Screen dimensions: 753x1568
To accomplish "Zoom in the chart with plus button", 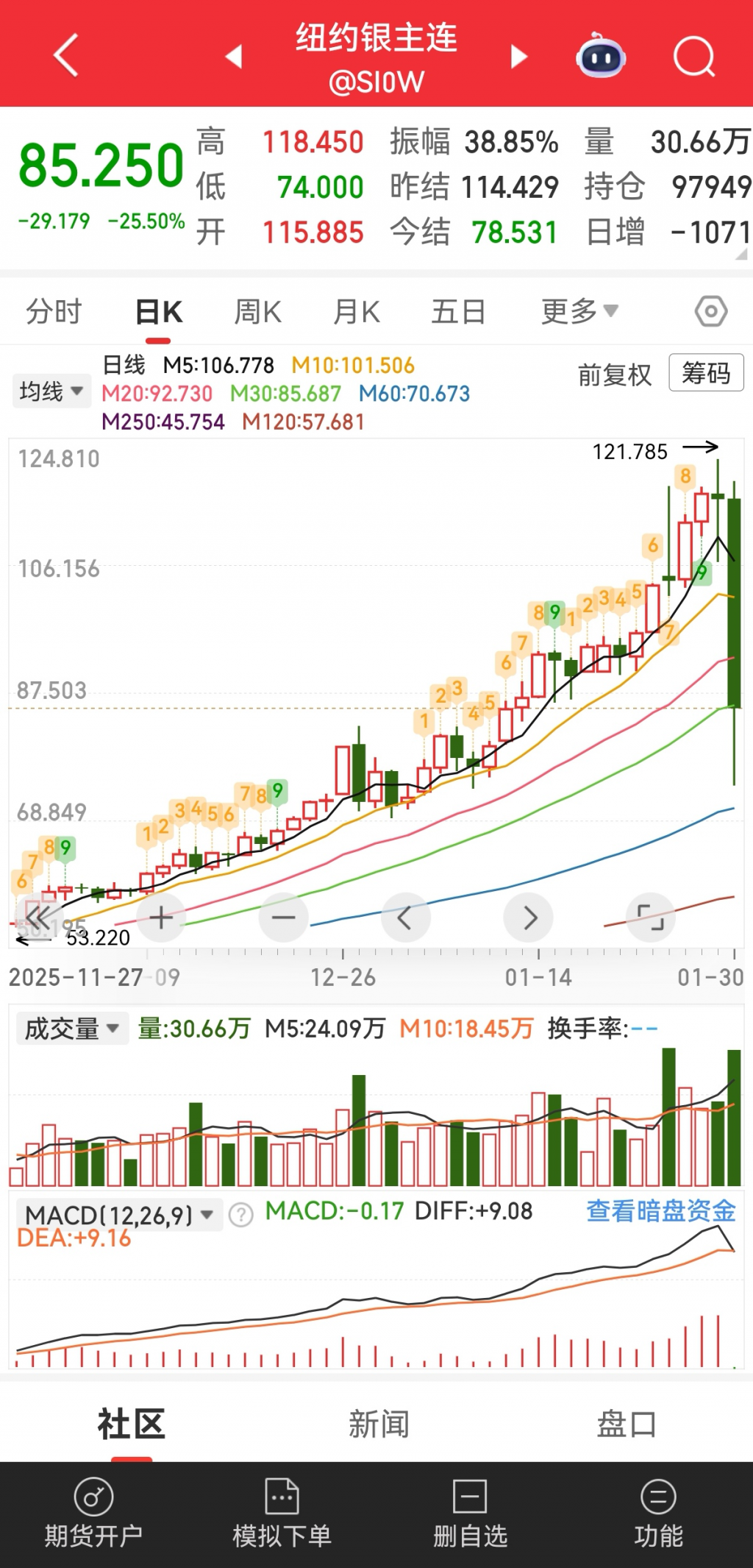I will [x=161, y=918].
